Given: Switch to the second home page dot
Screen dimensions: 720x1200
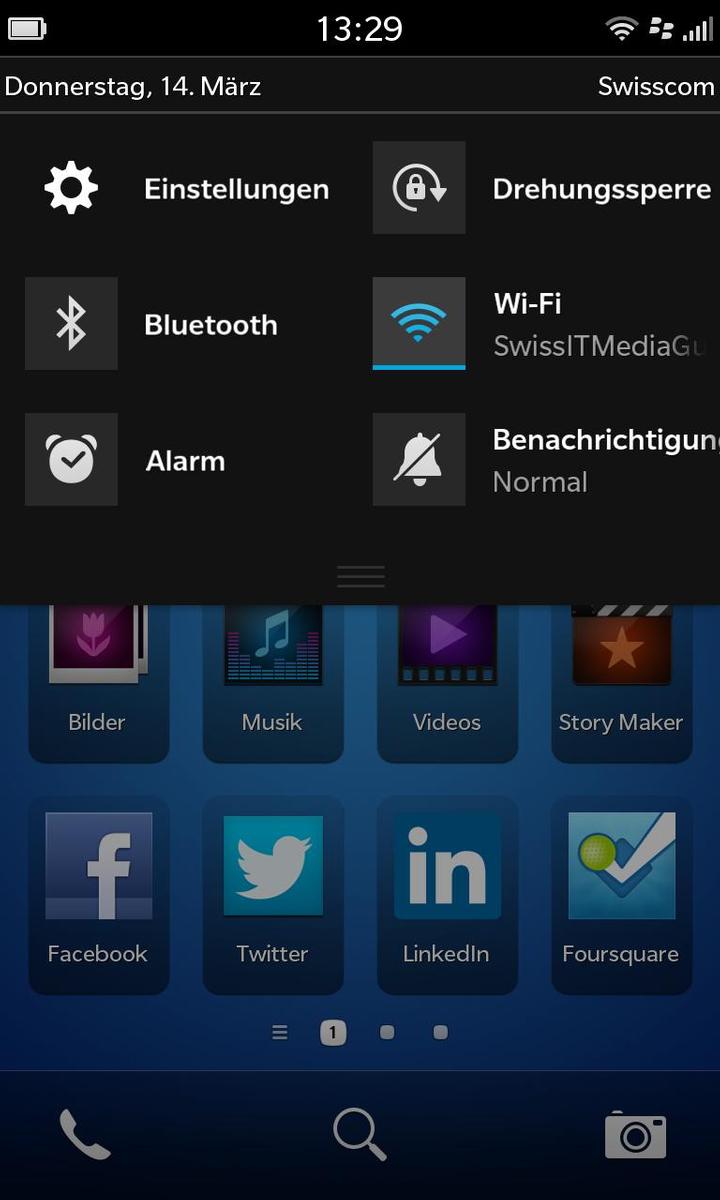Looking at the screenshot, I should point(387,1033).
